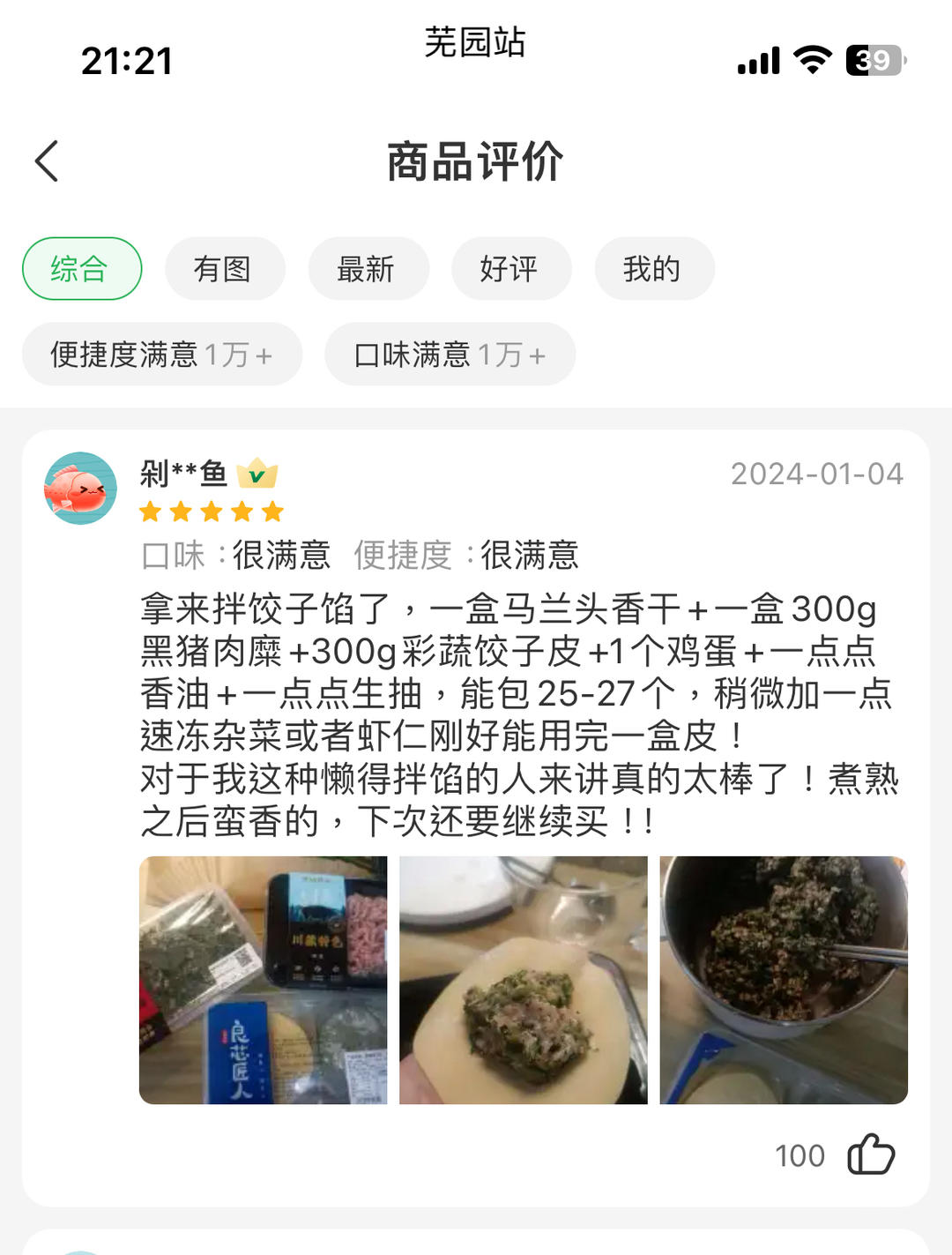The image size is (952, 1255).
Task: Return to 芜园站 via status bar
Action: 474,42
